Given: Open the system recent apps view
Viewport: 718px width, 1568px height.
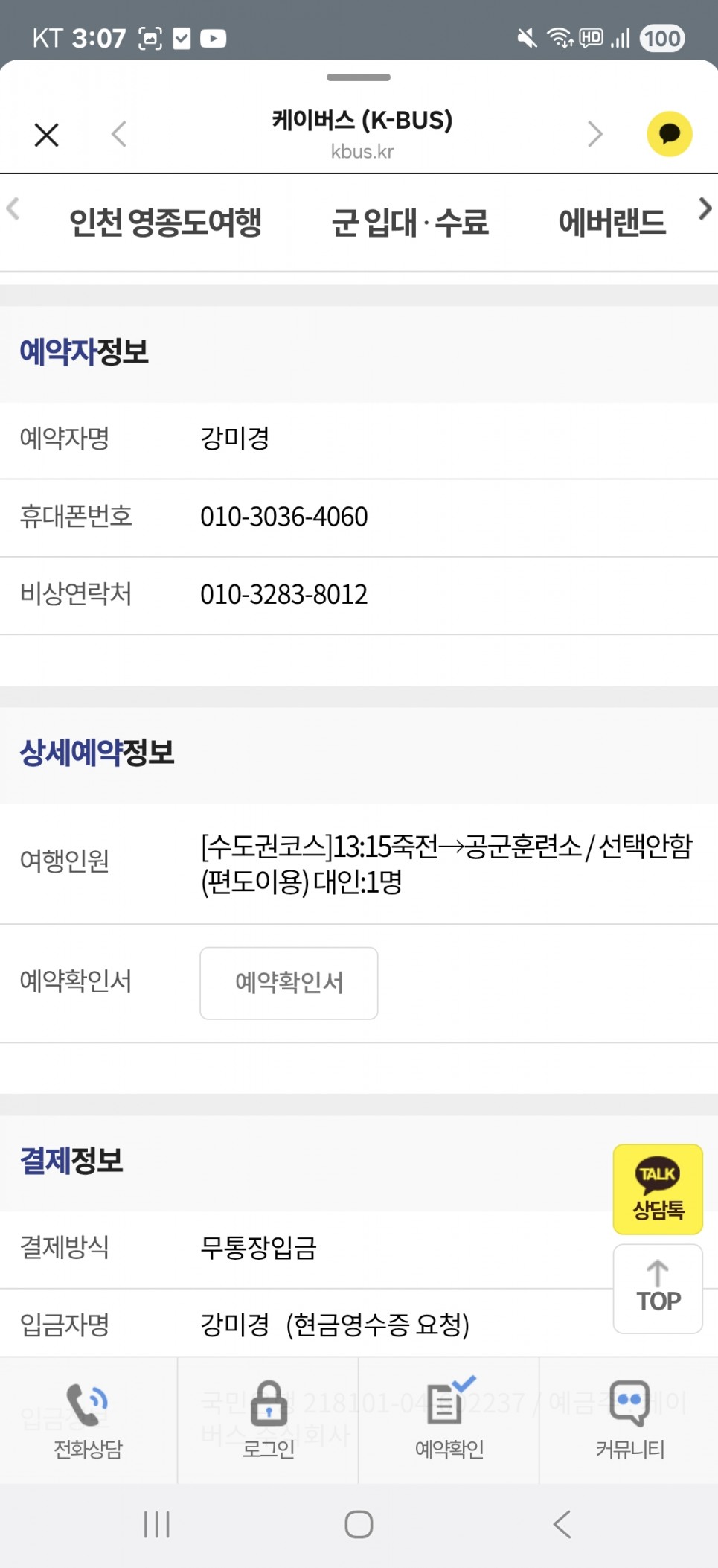Looking at the screenshot, I should (157, 1525).
